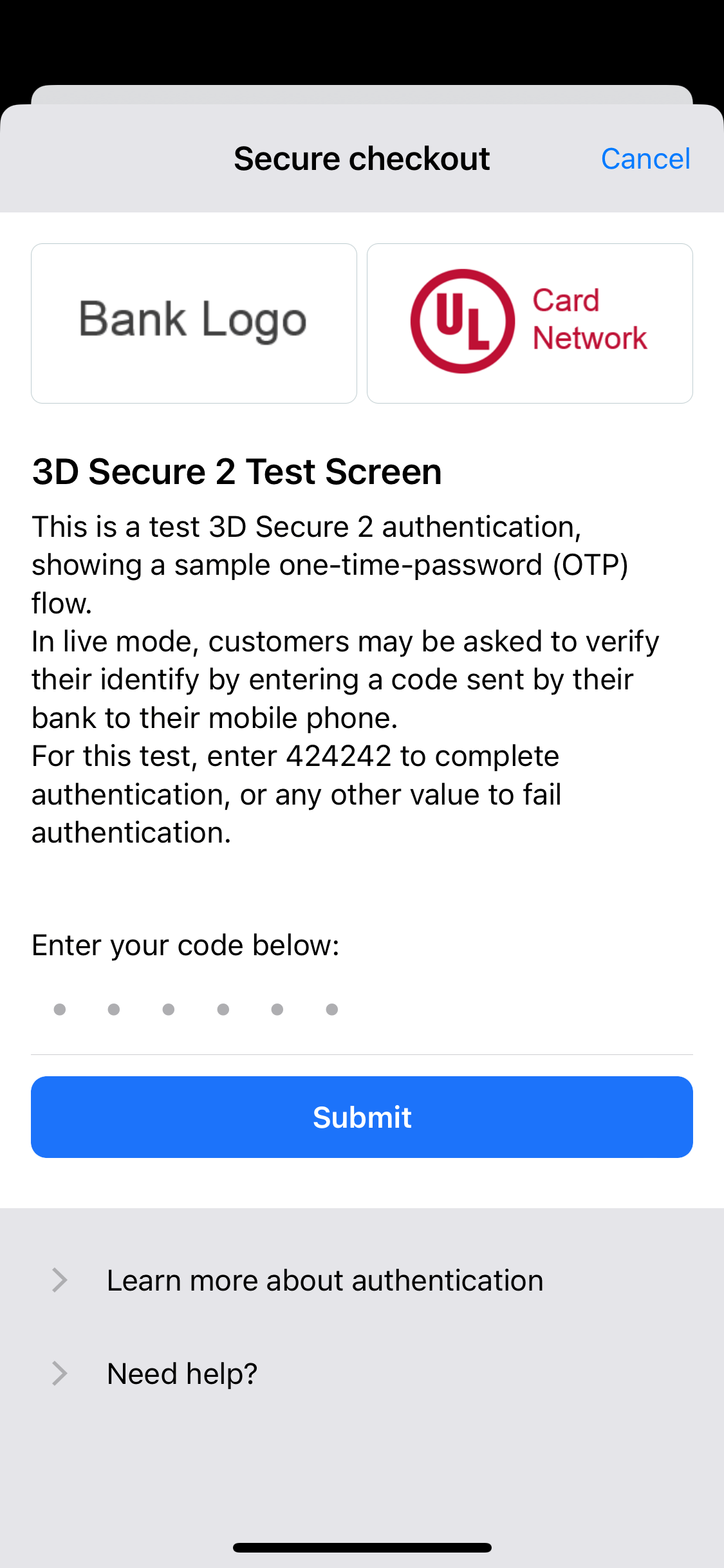Tap the third OTP code dot
The height and width of the screenshot is (1568, 724).
point(168,1009)
